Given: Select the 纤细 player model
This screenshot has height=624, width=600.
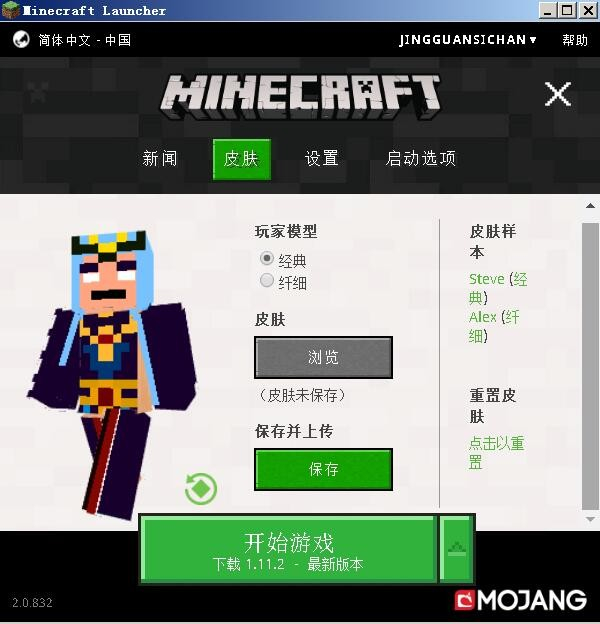Looking at the screenshot, I should (x=267, y=281).
